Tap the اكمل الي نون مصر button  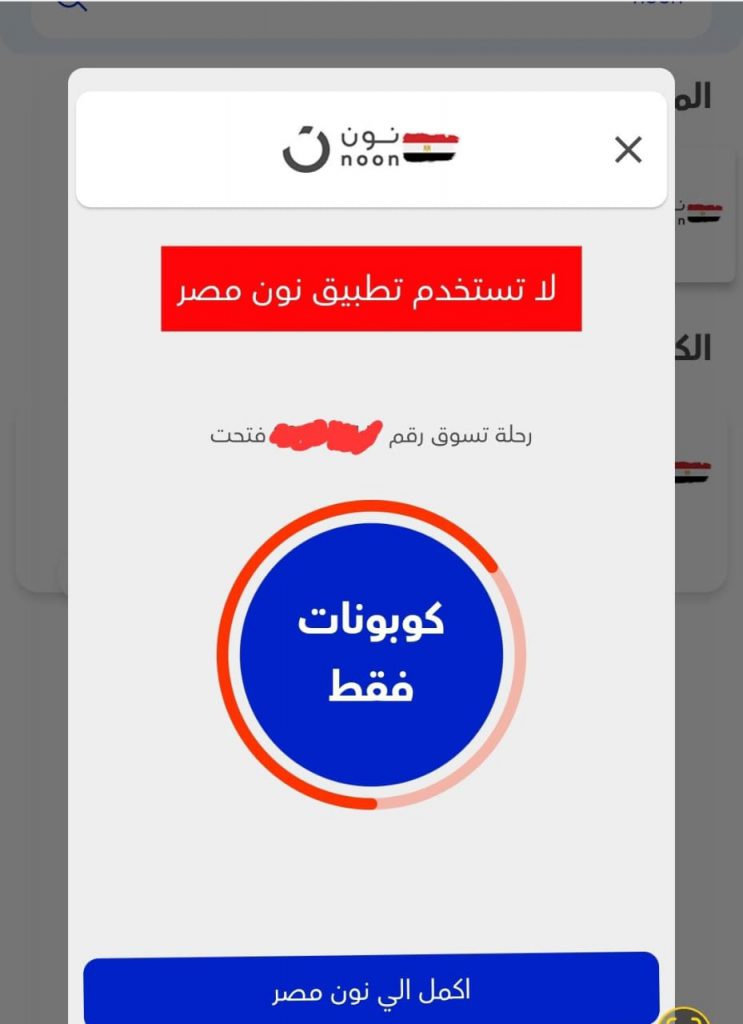371,990
